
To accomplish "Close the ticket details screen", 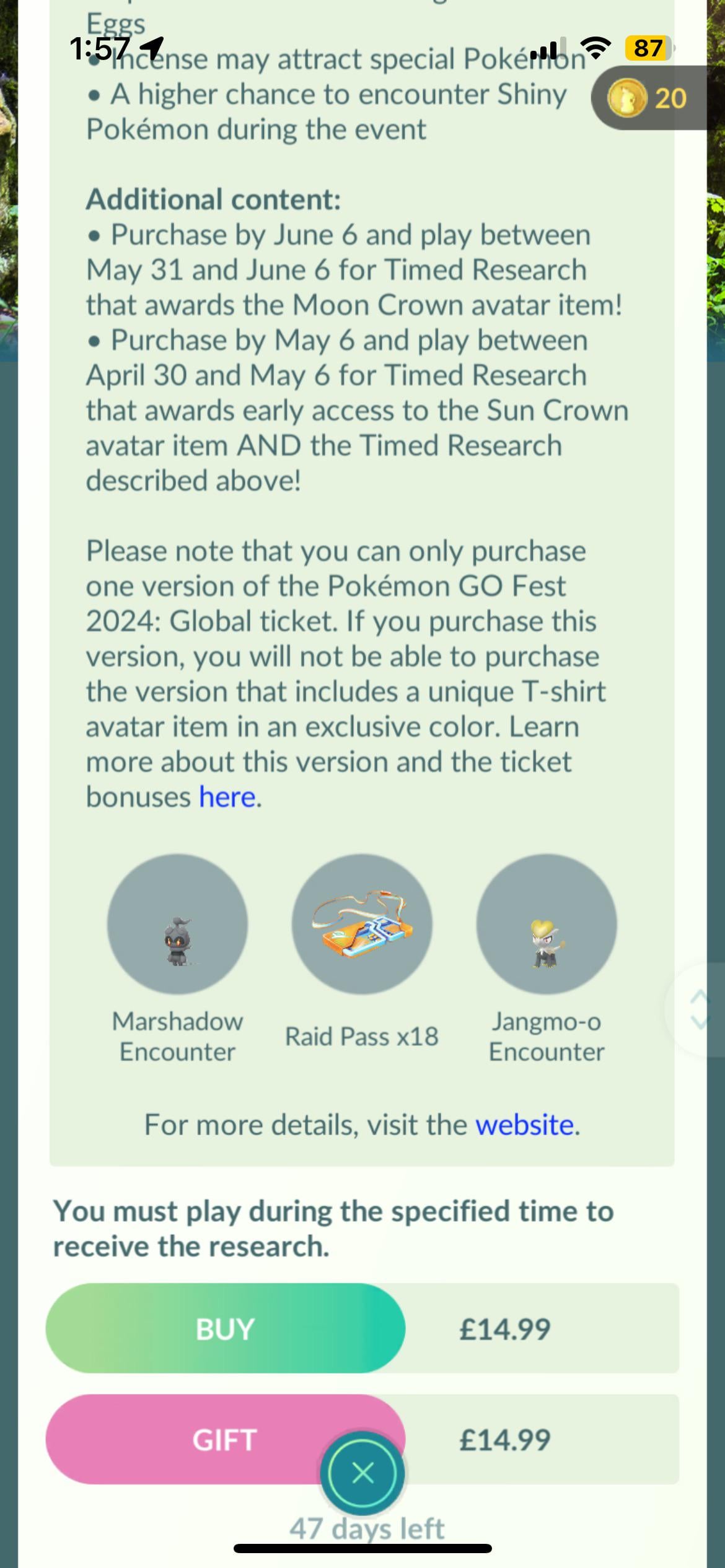I will pyautogui.click(x=362, y=1474).
